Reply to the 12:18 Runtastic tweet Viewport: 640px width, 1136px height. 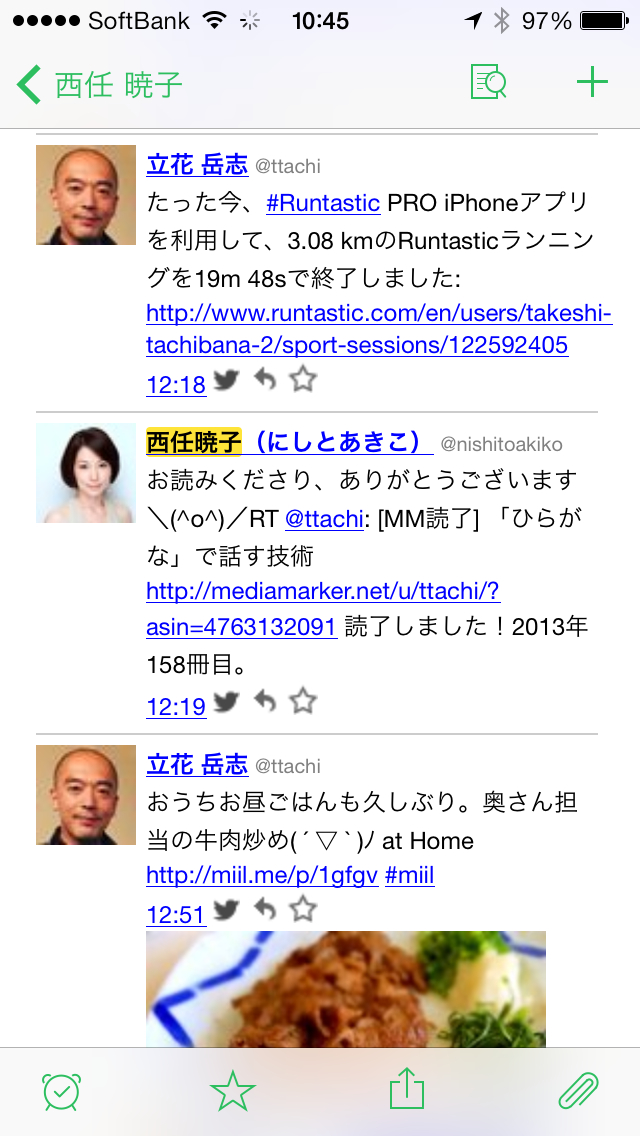(264, 379)
